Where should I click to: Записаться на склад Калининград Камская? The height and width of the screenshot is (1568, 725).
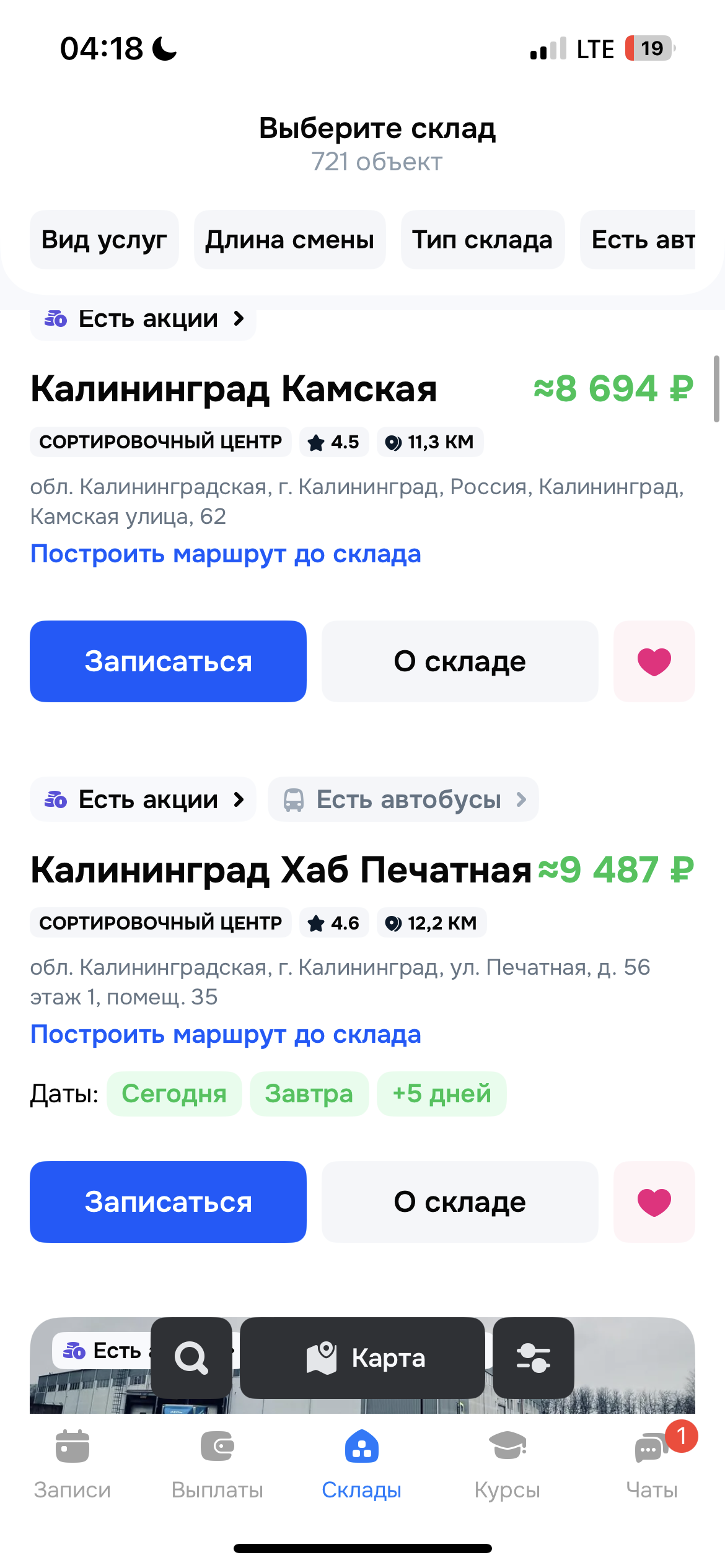(168, 661)
